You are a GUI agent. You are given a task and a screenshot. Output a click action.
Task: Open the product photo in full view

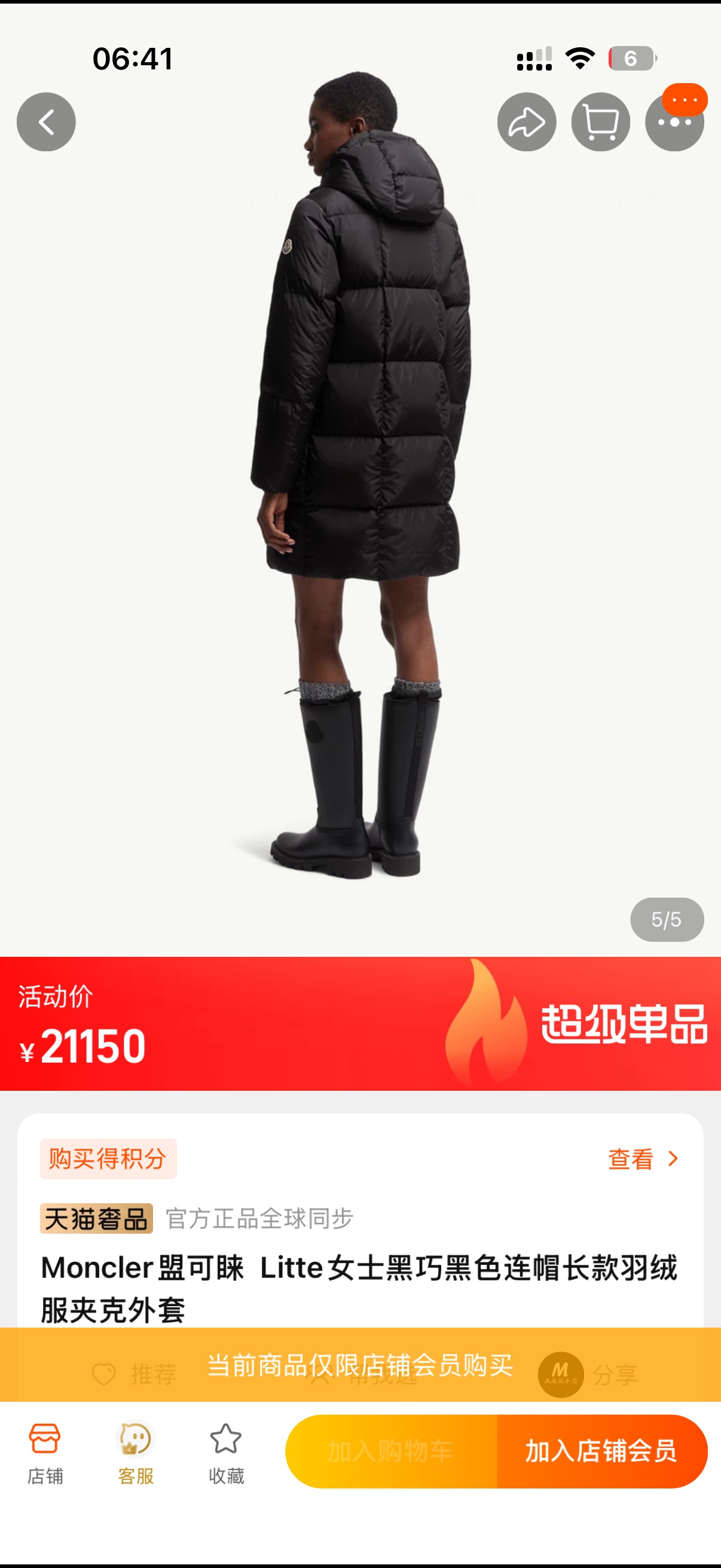(360, 487)
